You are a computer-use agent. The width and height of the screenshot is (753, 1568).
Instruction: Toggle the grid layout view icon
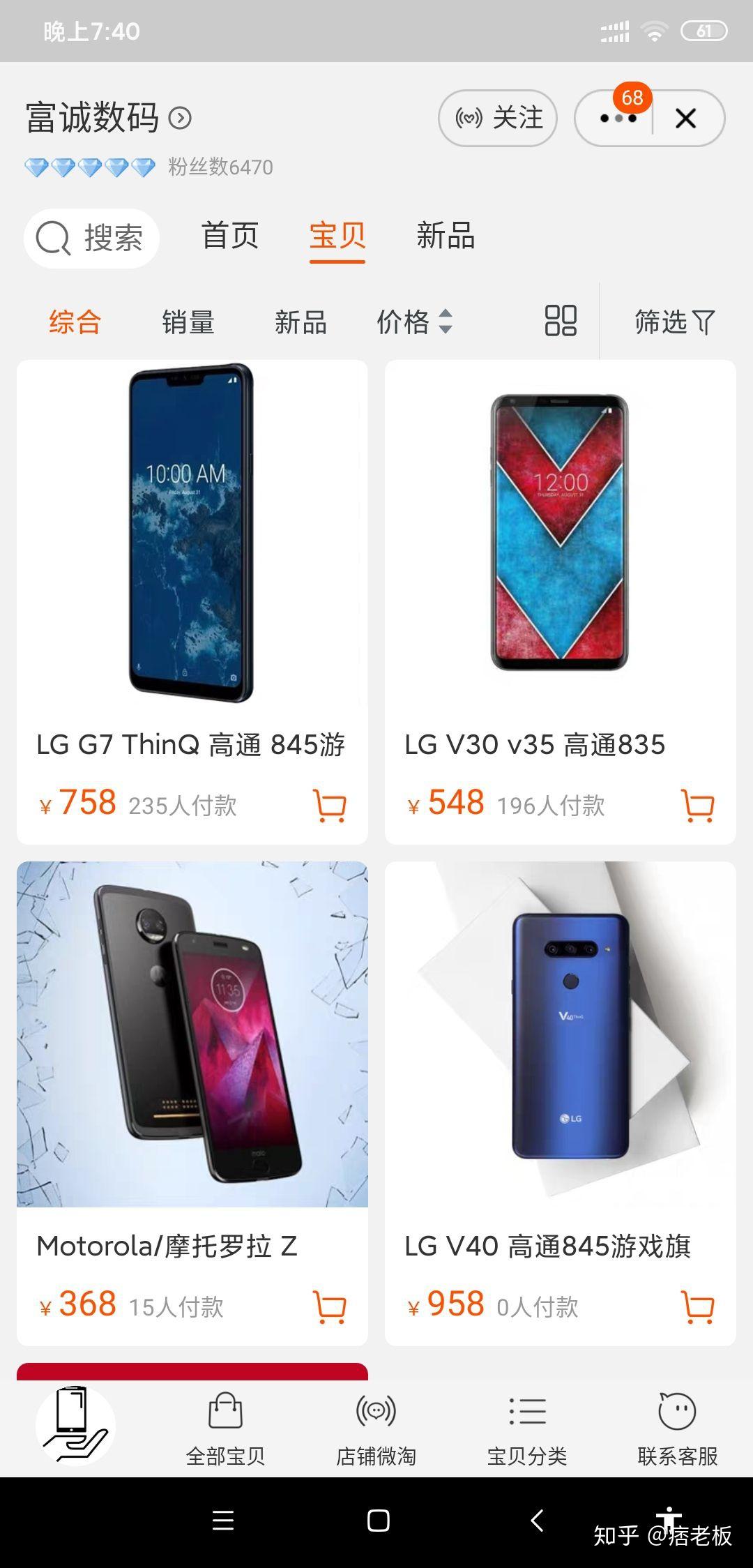click(560, 321)
